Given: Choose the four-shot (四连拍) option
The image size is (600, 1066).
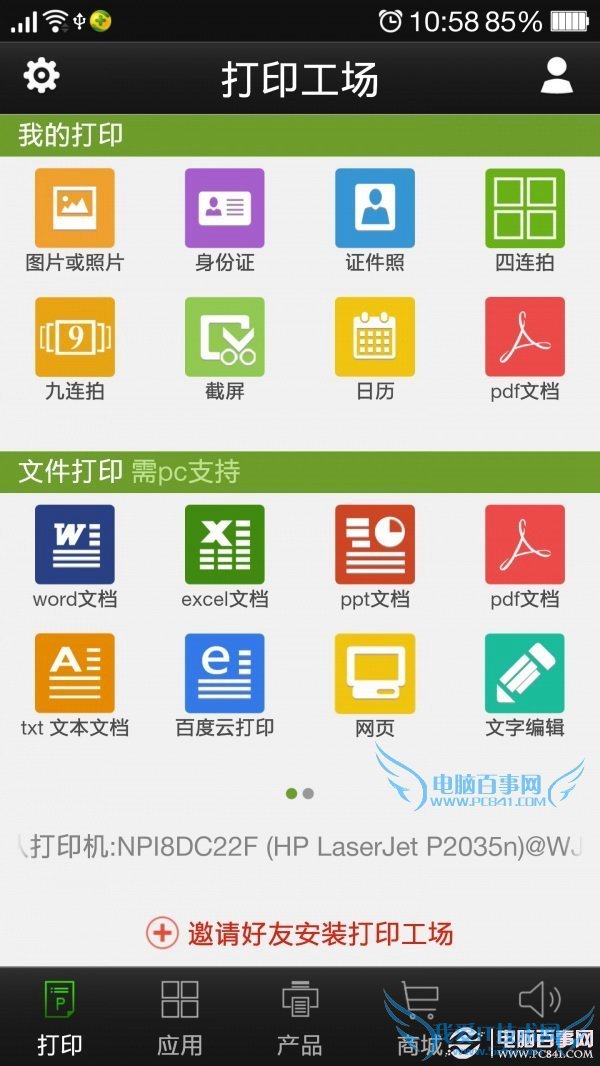Looking at the screenshot, I should click(525, 208).
